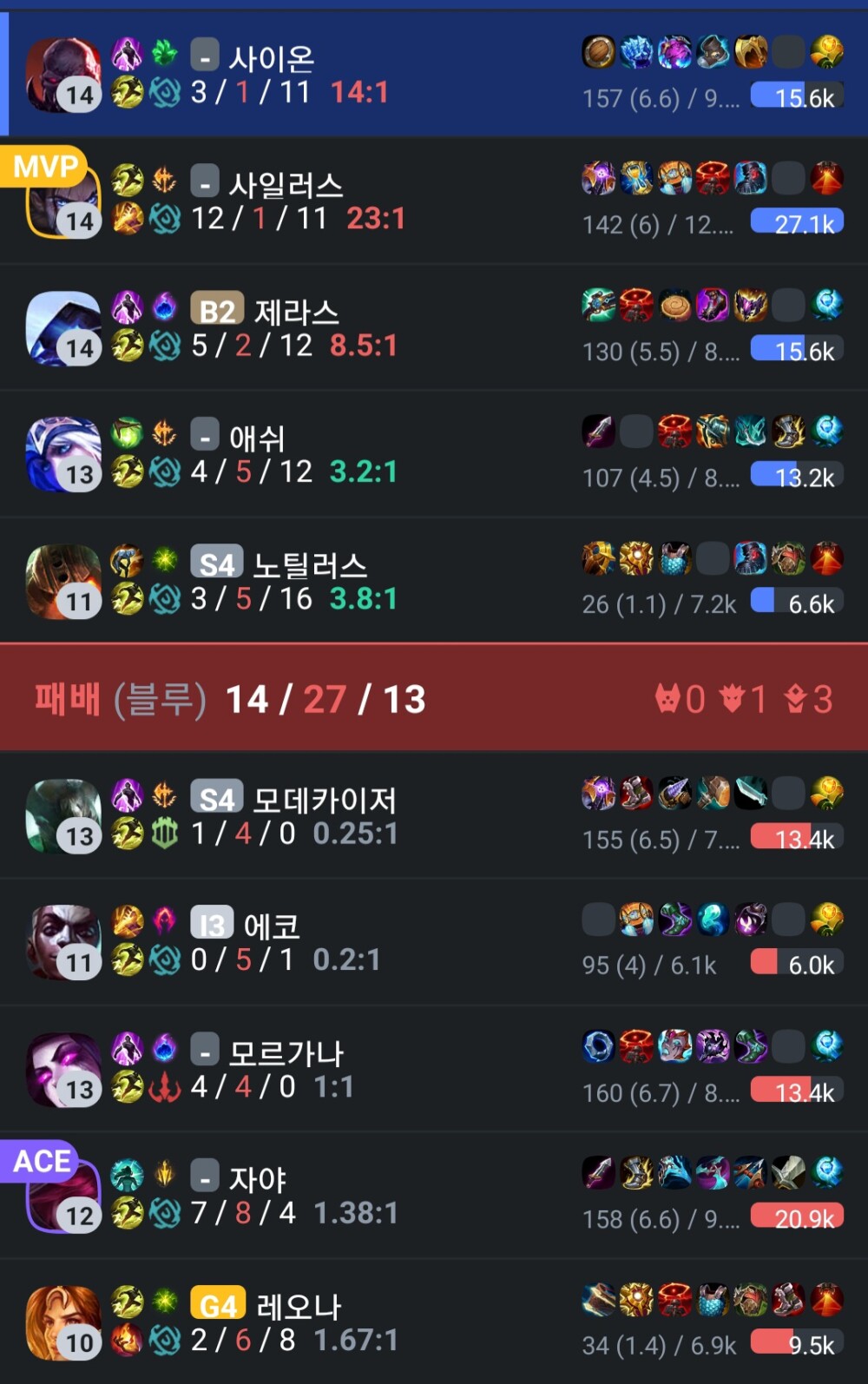
Task: Open 레오나 player row
Action: 434,1322
